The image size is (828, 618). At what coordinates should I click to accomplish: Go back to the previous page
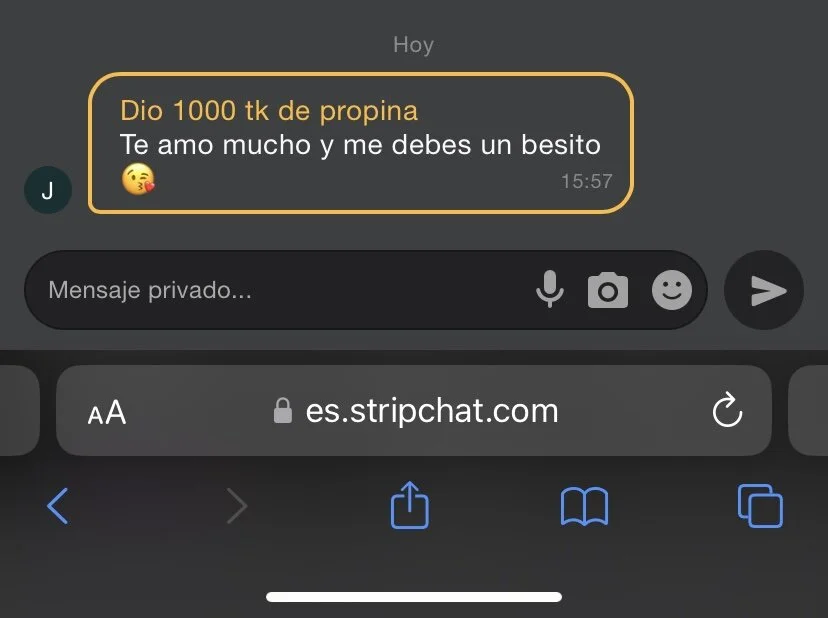click(x=58, y=506)
